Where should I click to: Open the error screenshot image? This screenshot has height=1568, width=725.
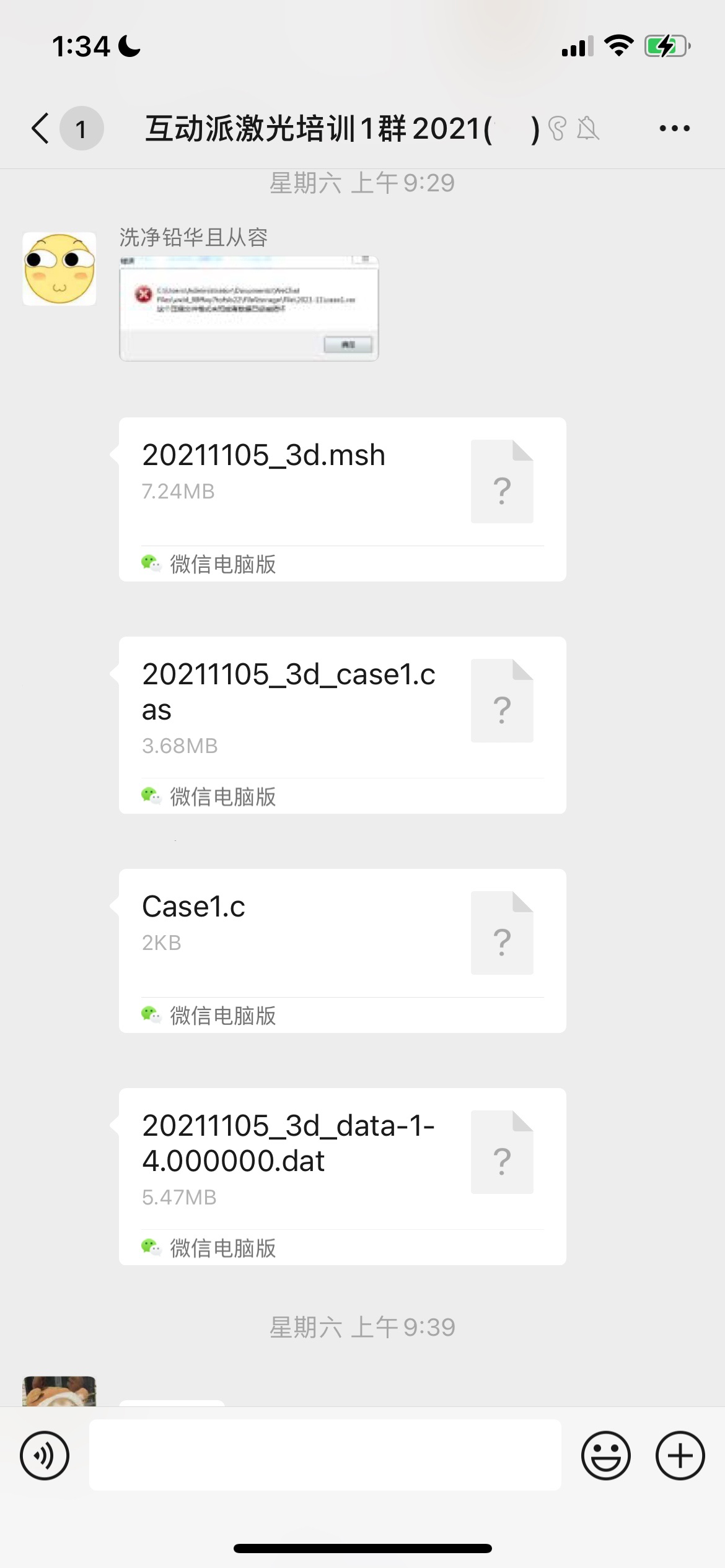click(248, 308)
